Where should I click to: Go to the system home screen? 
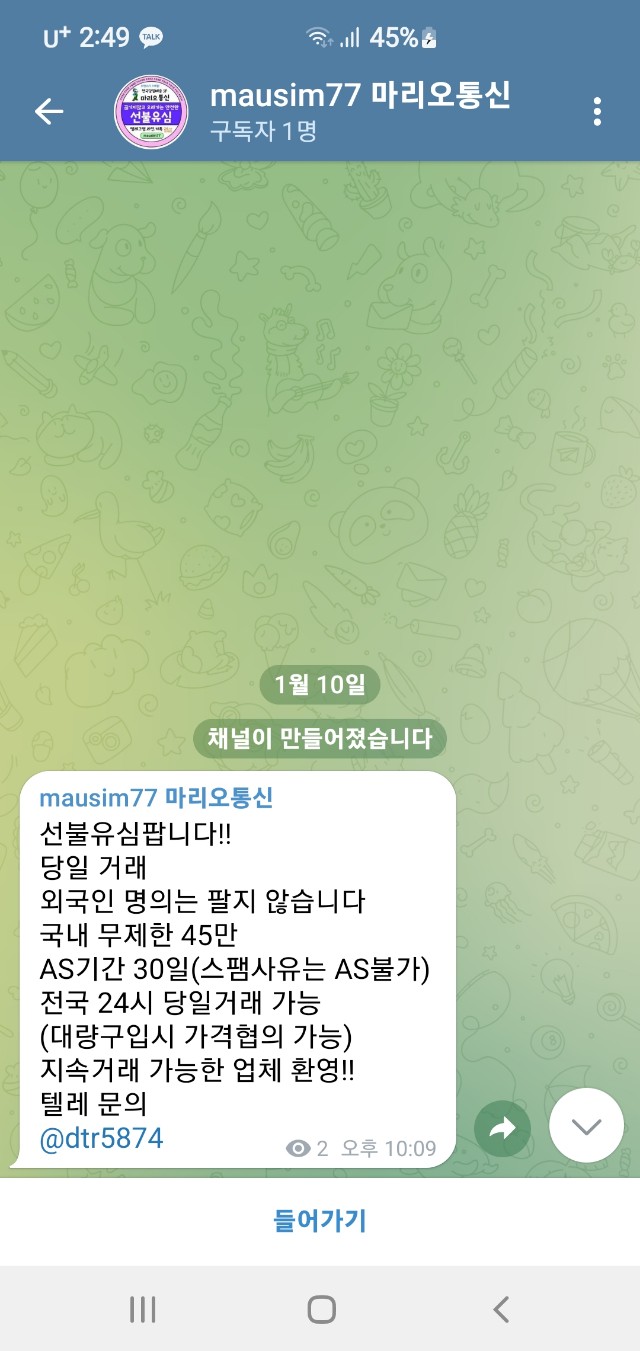coord(321,1309)
